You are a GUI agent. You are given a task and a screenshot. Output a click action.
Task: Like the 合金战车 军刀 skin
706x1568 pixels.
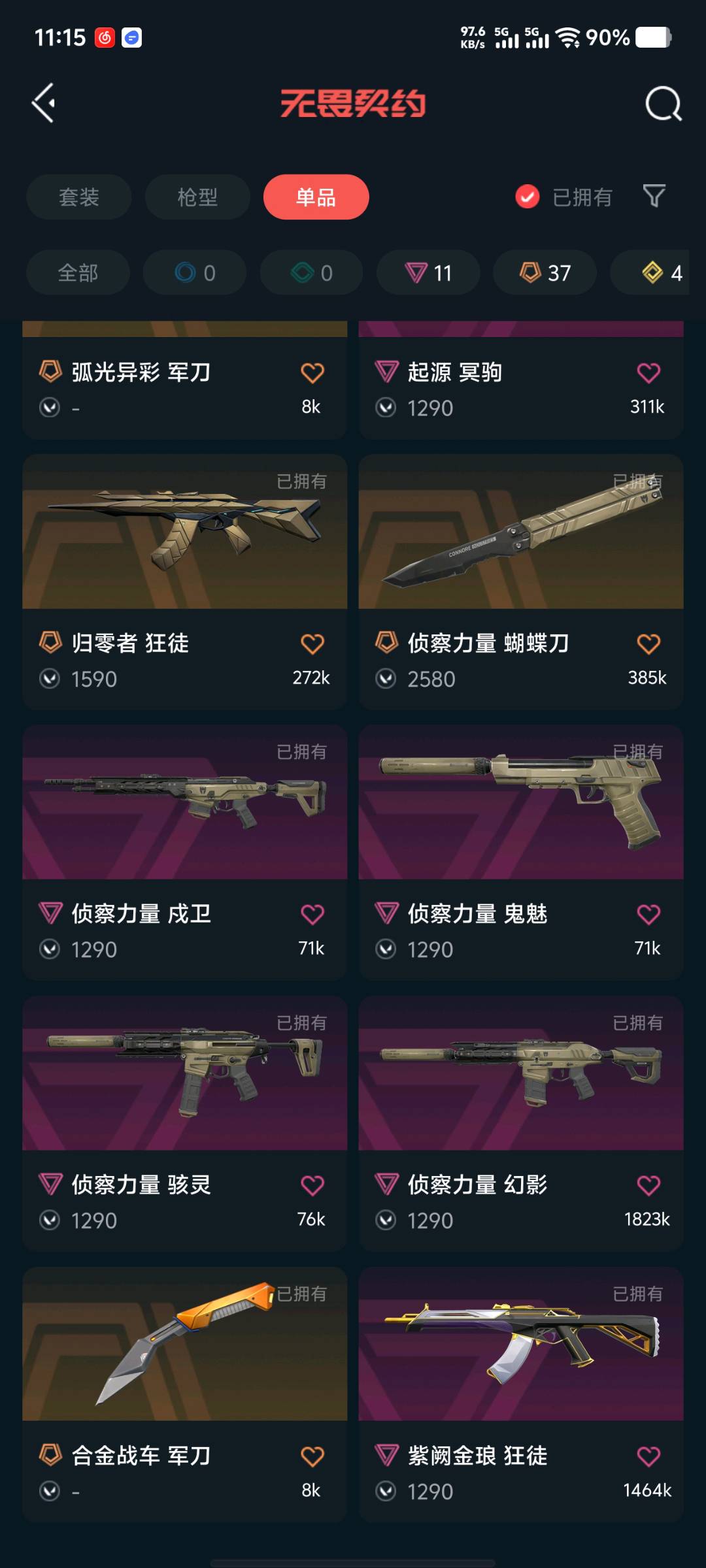312,1456
